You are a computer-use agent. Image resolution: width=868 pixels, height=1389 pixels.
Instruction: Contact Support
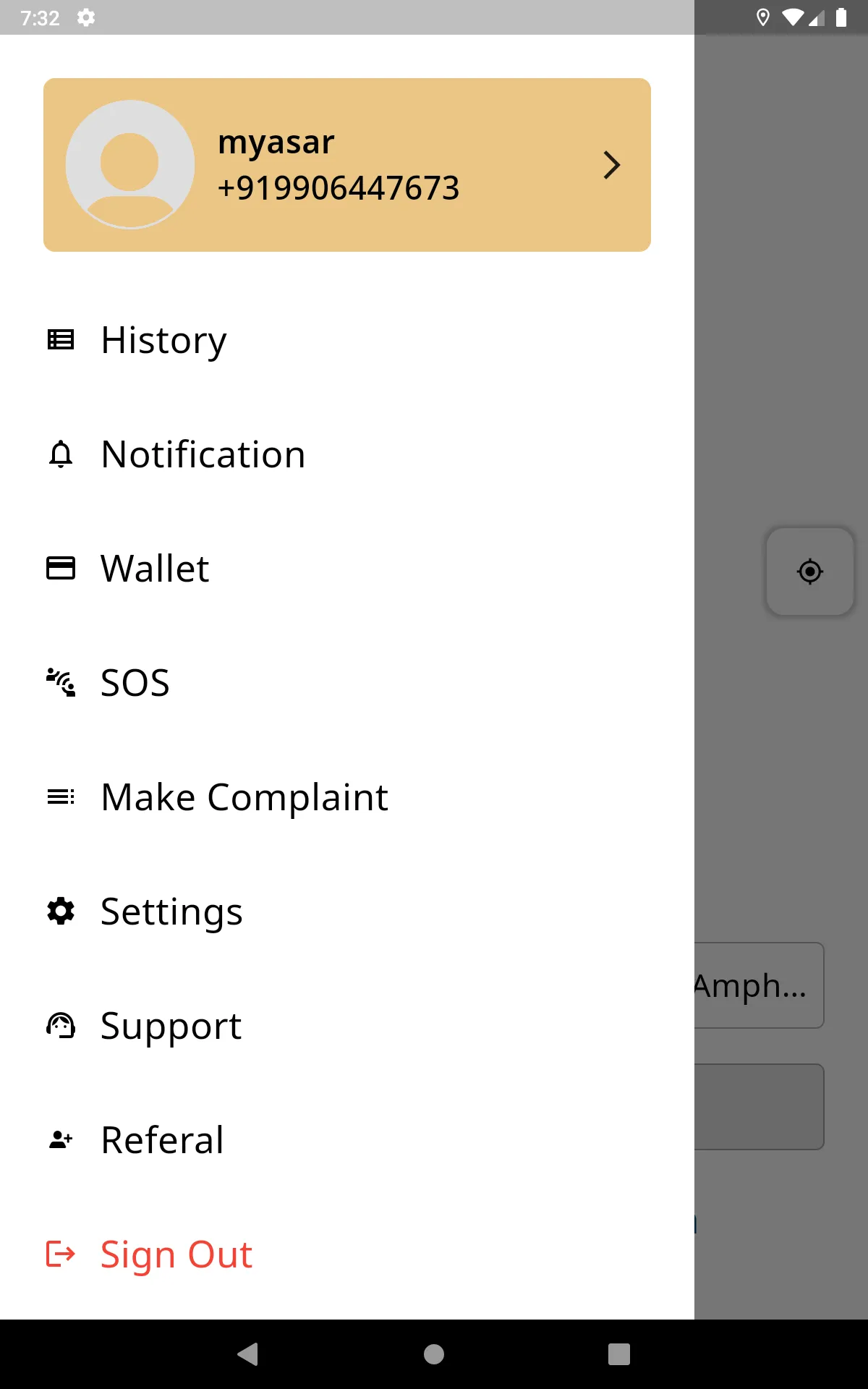[x=171, y=1026]
